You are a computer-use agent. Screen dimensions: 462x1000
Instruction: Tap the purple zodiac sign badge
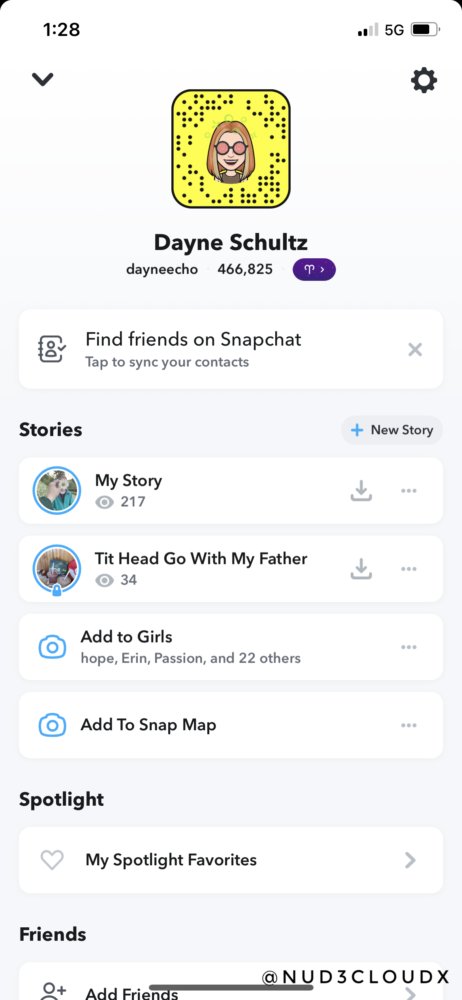tap(314, 269)
